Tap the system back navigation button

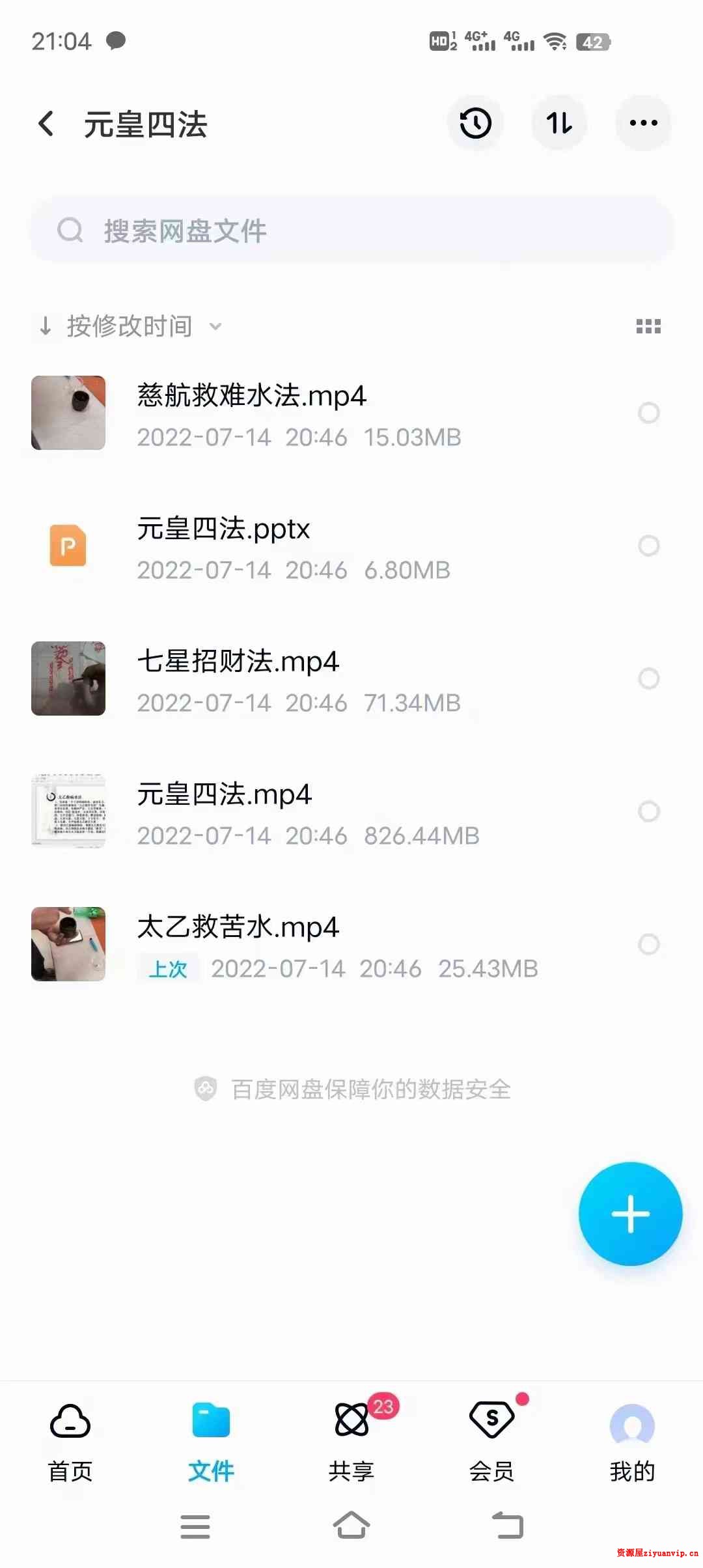pos(507,1526)
